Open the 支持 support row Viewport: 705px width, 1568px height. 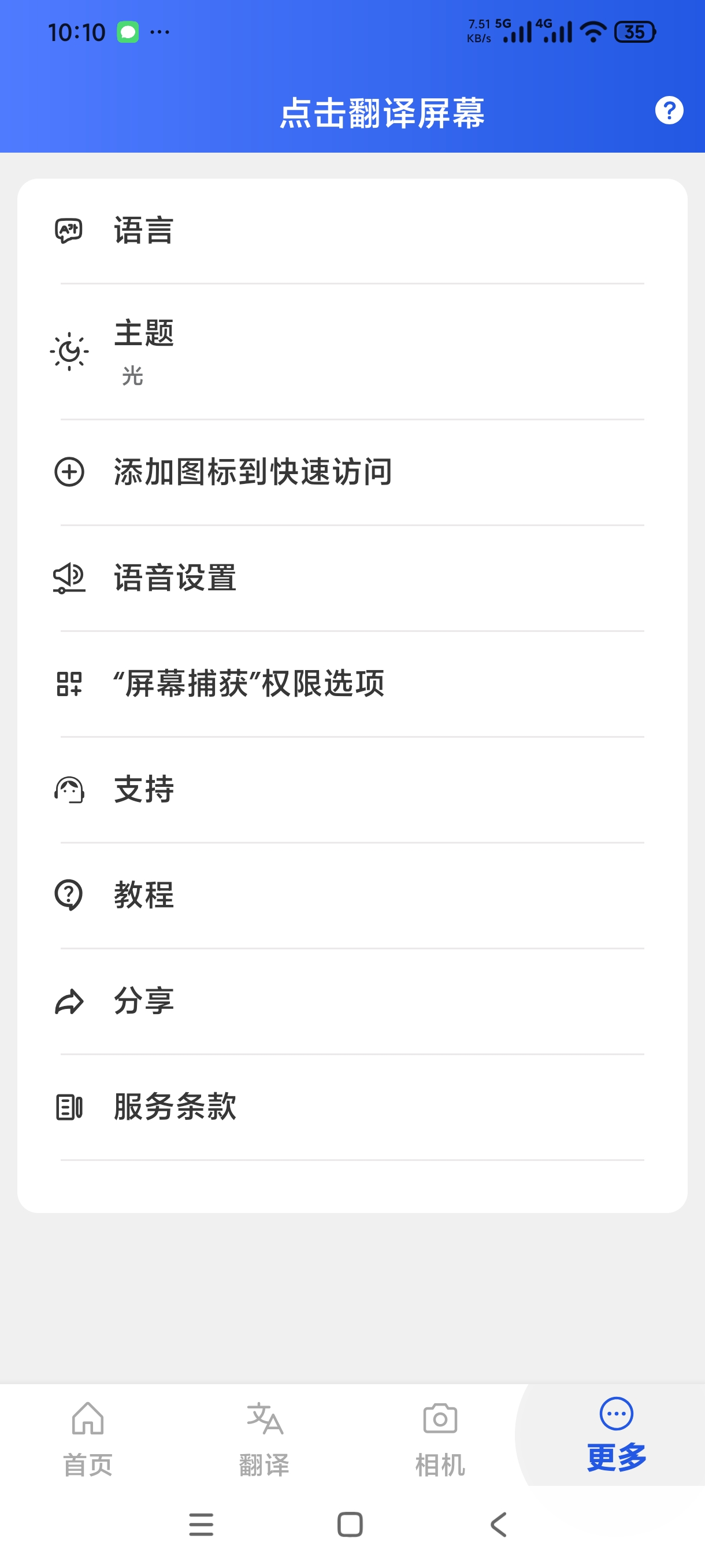352,789
